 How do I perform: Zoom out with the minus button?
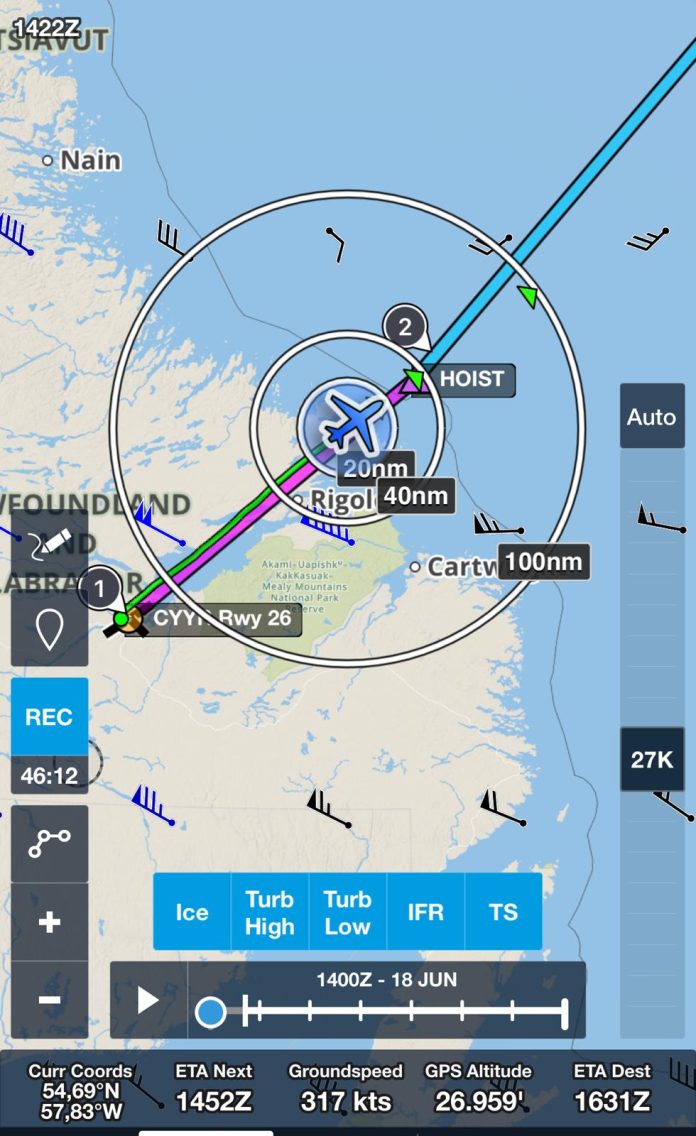[x=49, y=999]
